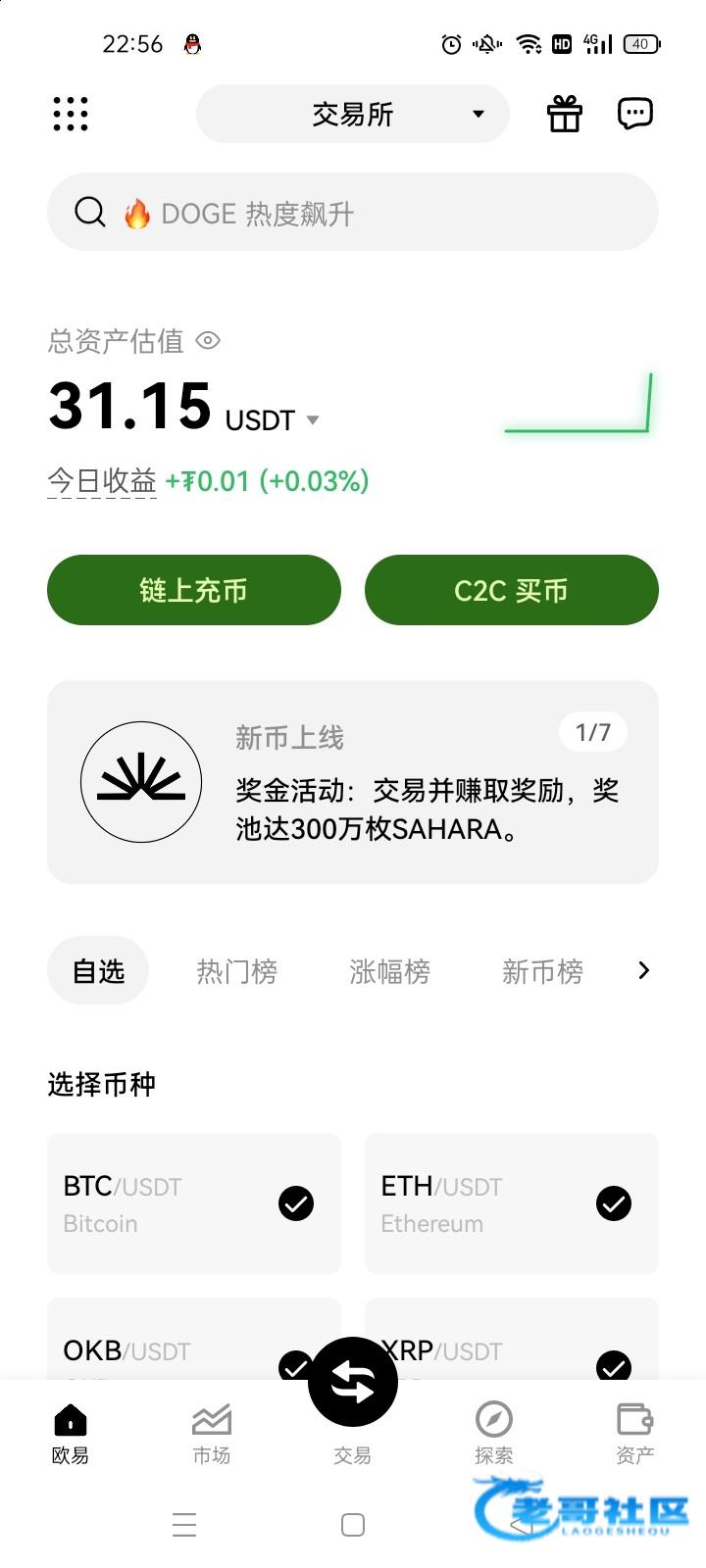This screenshot has height=1568, width=706.
Task: Open the 新币上线 SAHARA promotion card
Action: click(353, 782)
